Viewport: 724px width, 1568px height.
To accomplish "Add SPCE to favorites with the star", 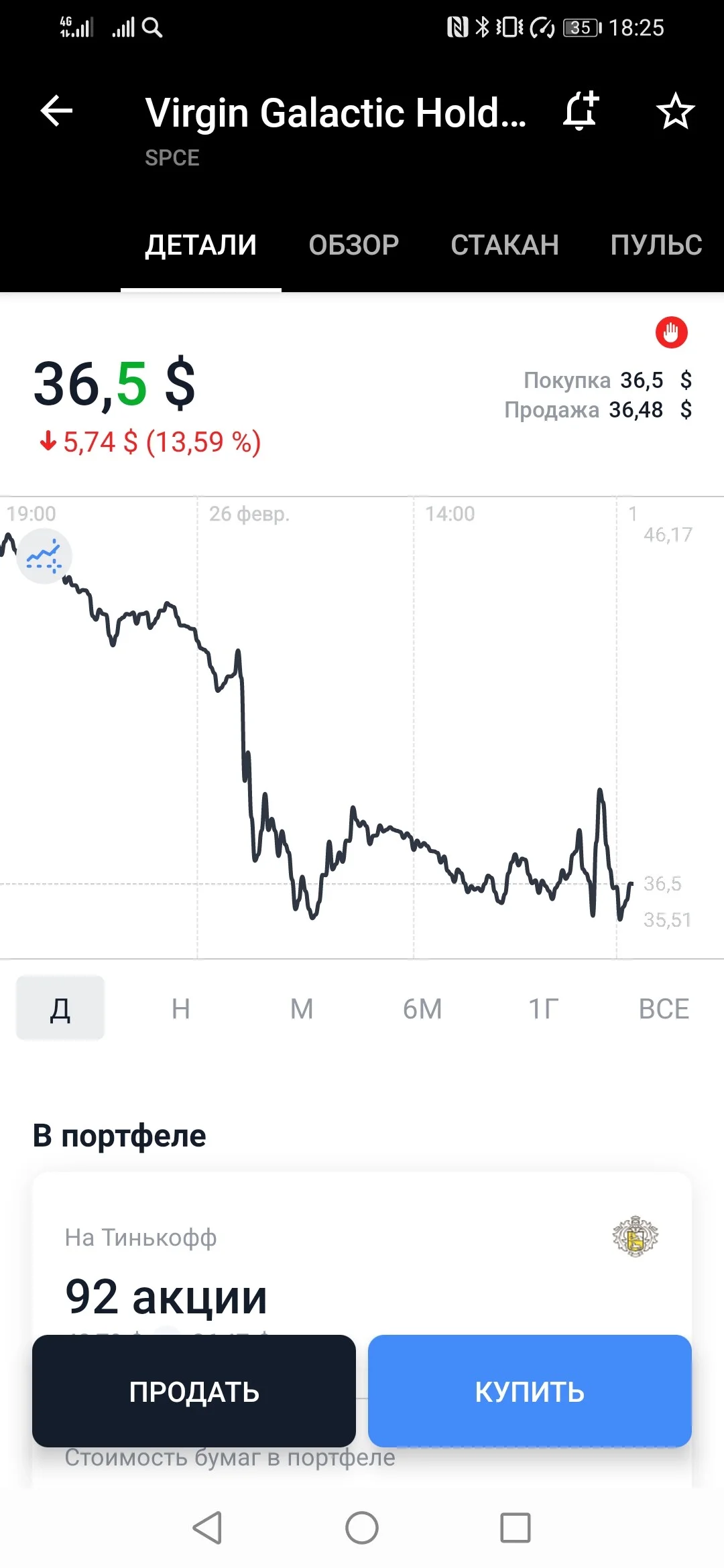I will click(x=675, y=111).
